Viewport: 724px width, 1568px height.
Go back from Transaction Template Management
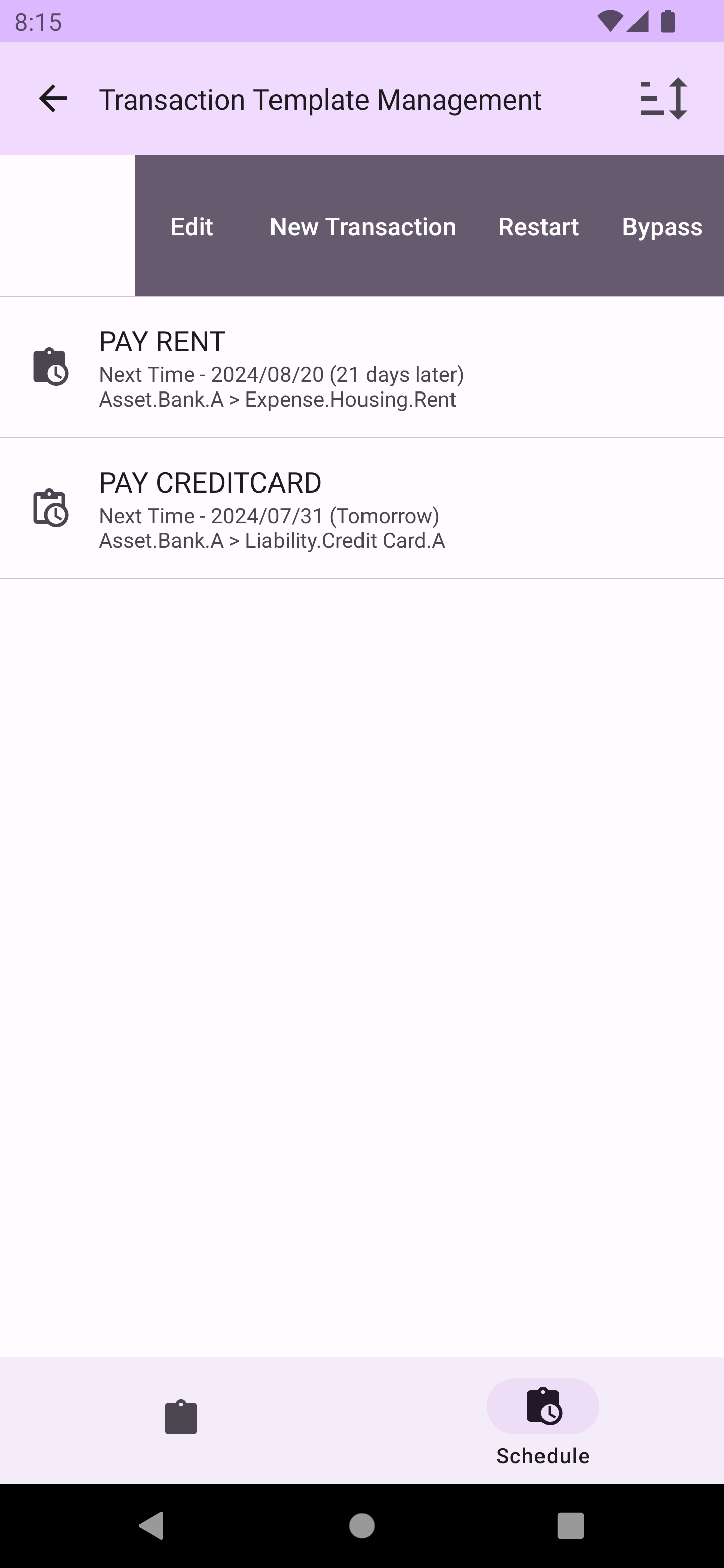pos(53,99)
